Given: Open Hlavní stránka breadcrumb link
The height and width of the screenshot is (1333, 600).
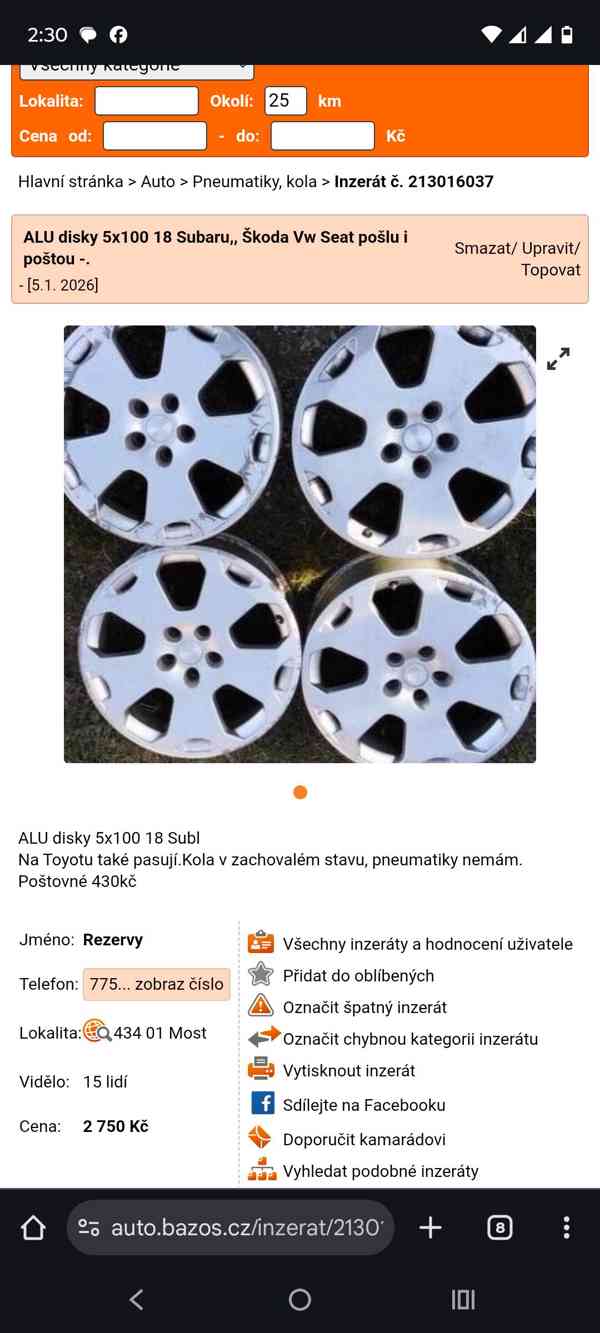Looking at the screenshot, I should 70,182.
